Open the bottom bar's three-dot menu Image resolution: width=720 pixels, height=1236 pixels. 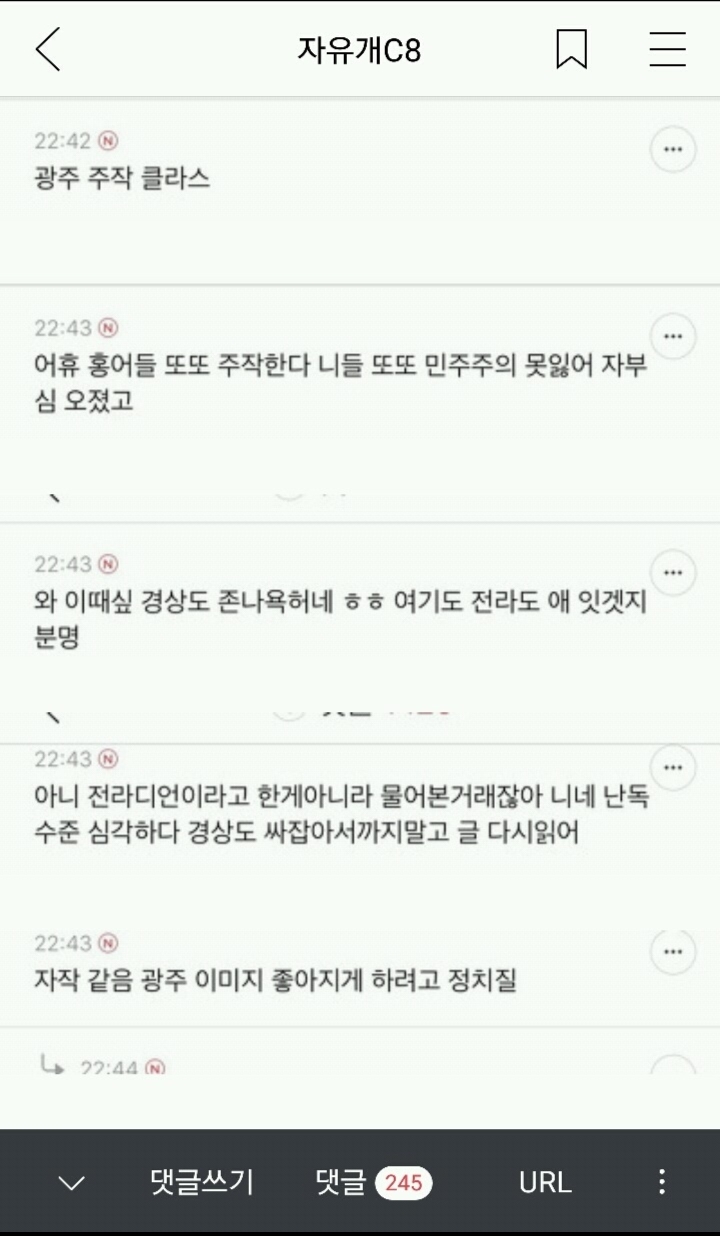[x=662, y=1182]
